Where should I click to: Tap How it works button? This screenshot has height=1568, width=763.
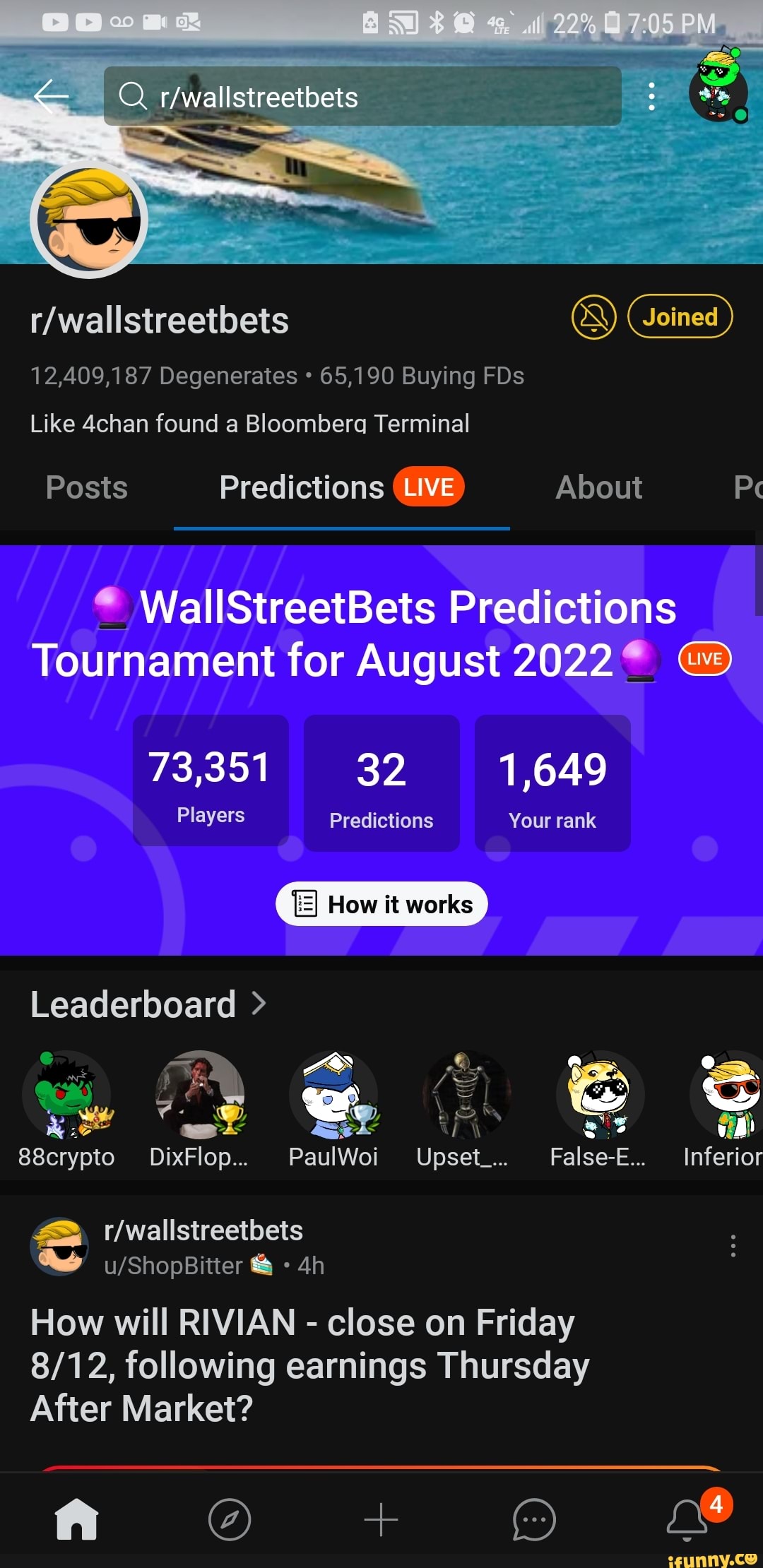(x=381, y=904)
